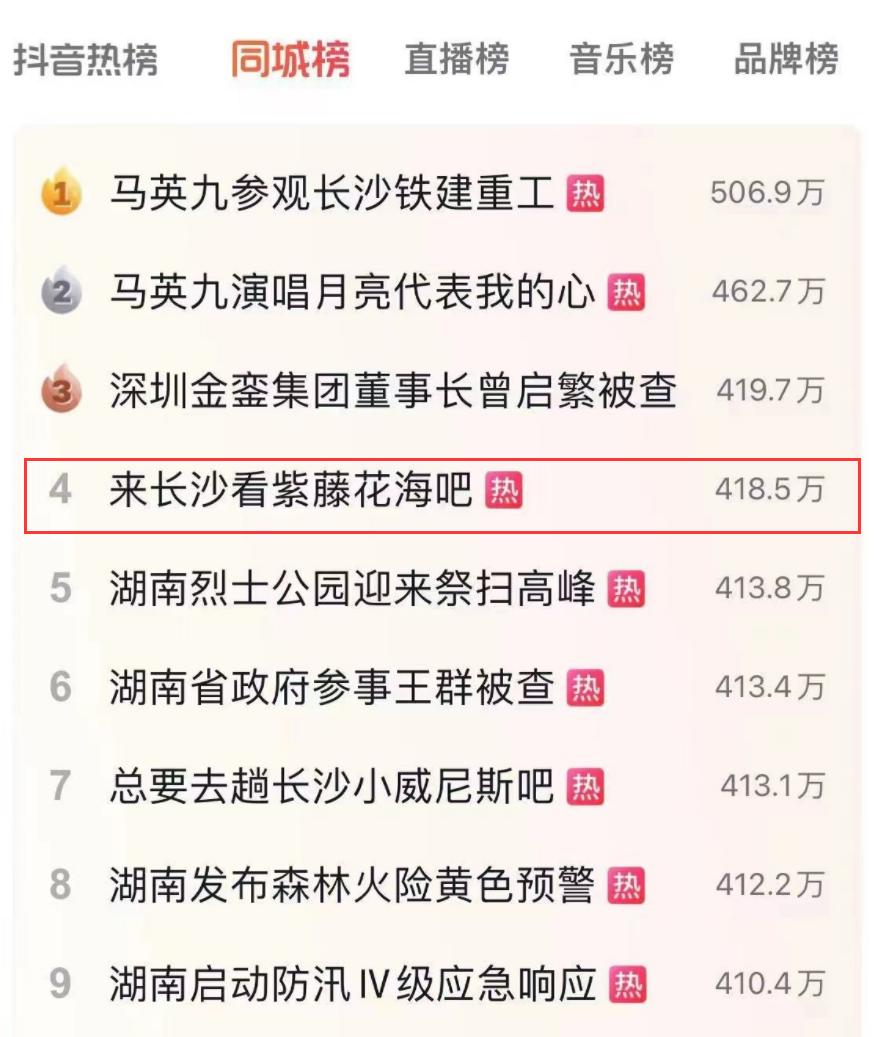
Task: Open 湖南发布森林火险黄色预警 topic
Action: [352, 886]
